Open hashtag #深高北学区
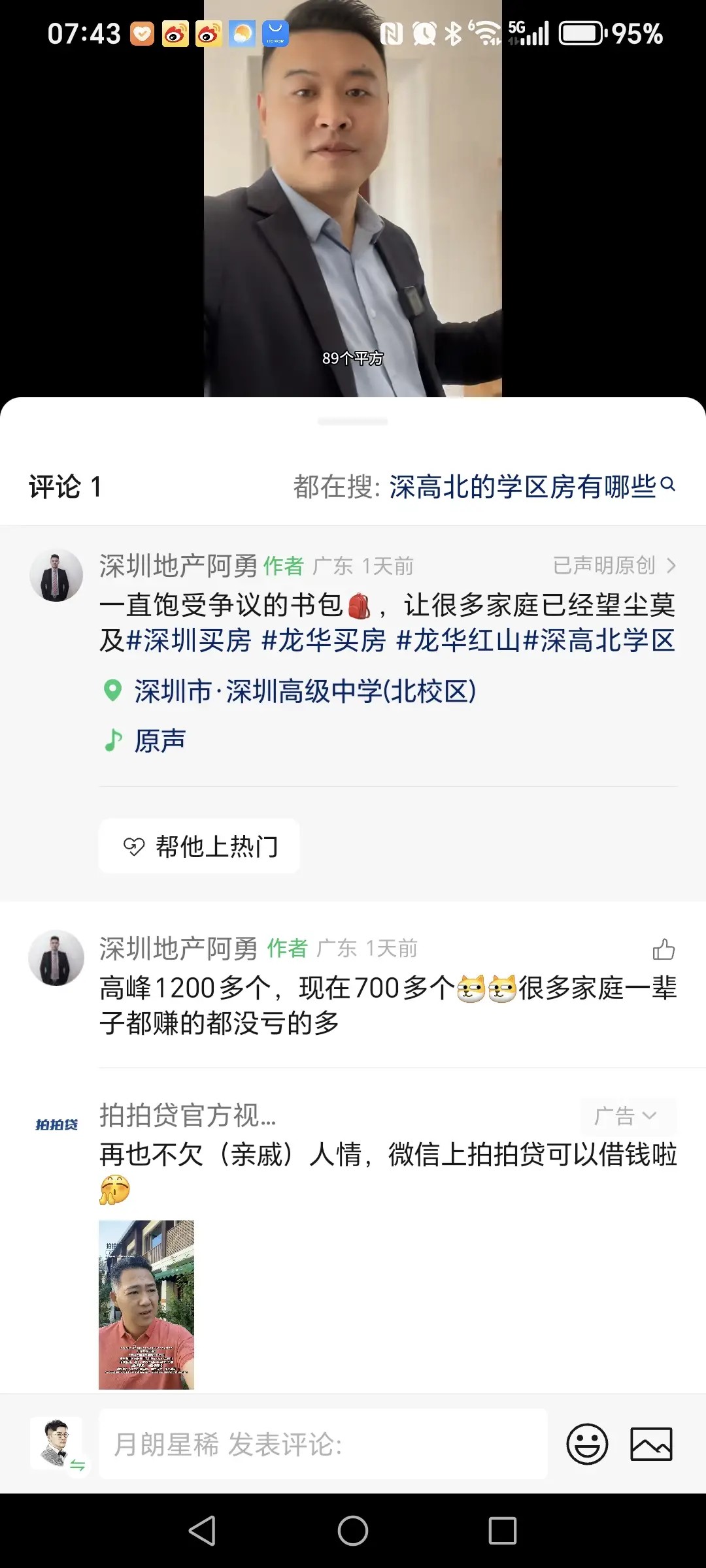Screen dimensions: 706x1568 coord(599,641)
